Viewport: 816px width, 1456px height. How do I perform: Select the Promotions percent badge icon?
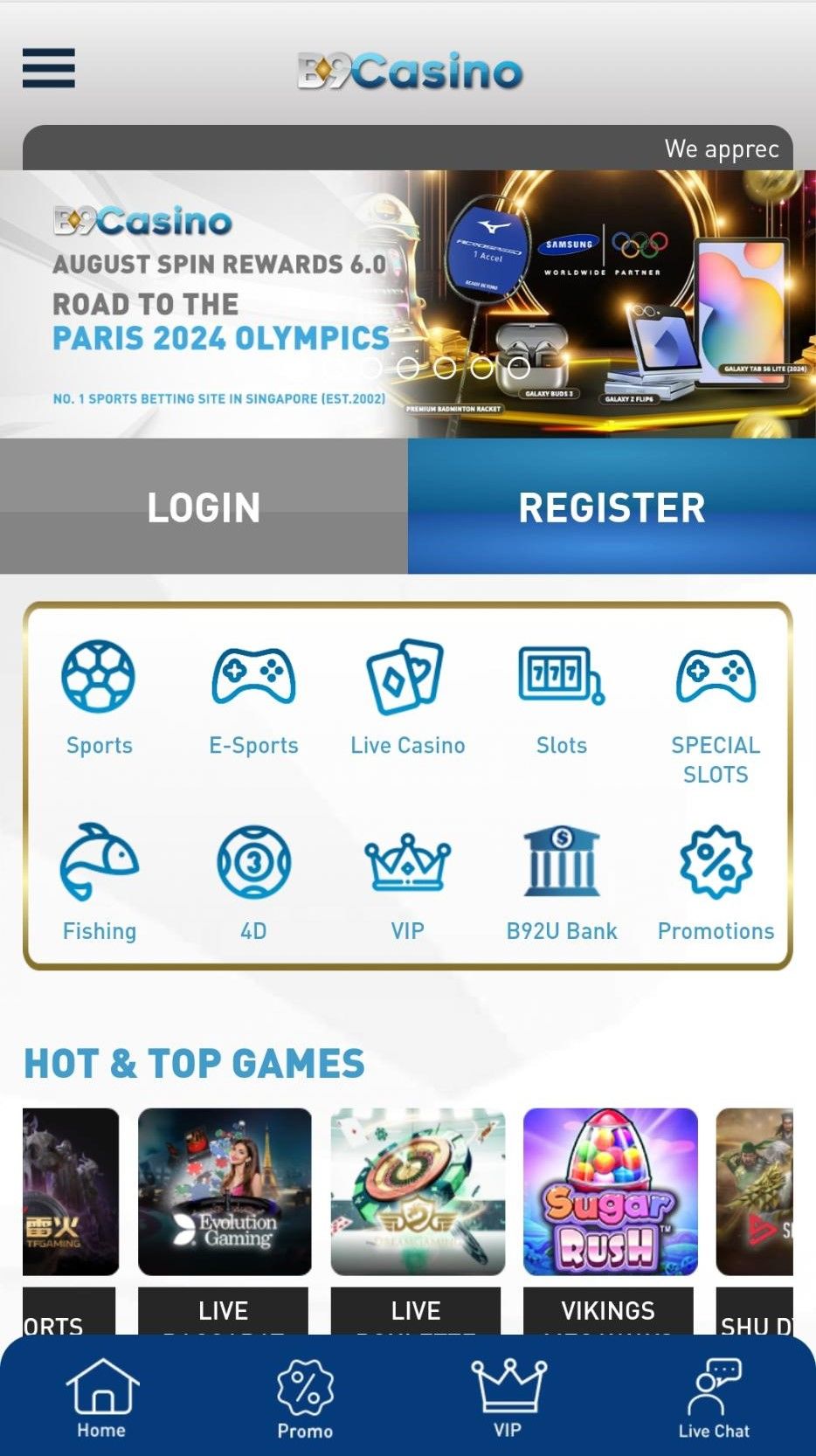pyautogui.click(x=716, y=865)
